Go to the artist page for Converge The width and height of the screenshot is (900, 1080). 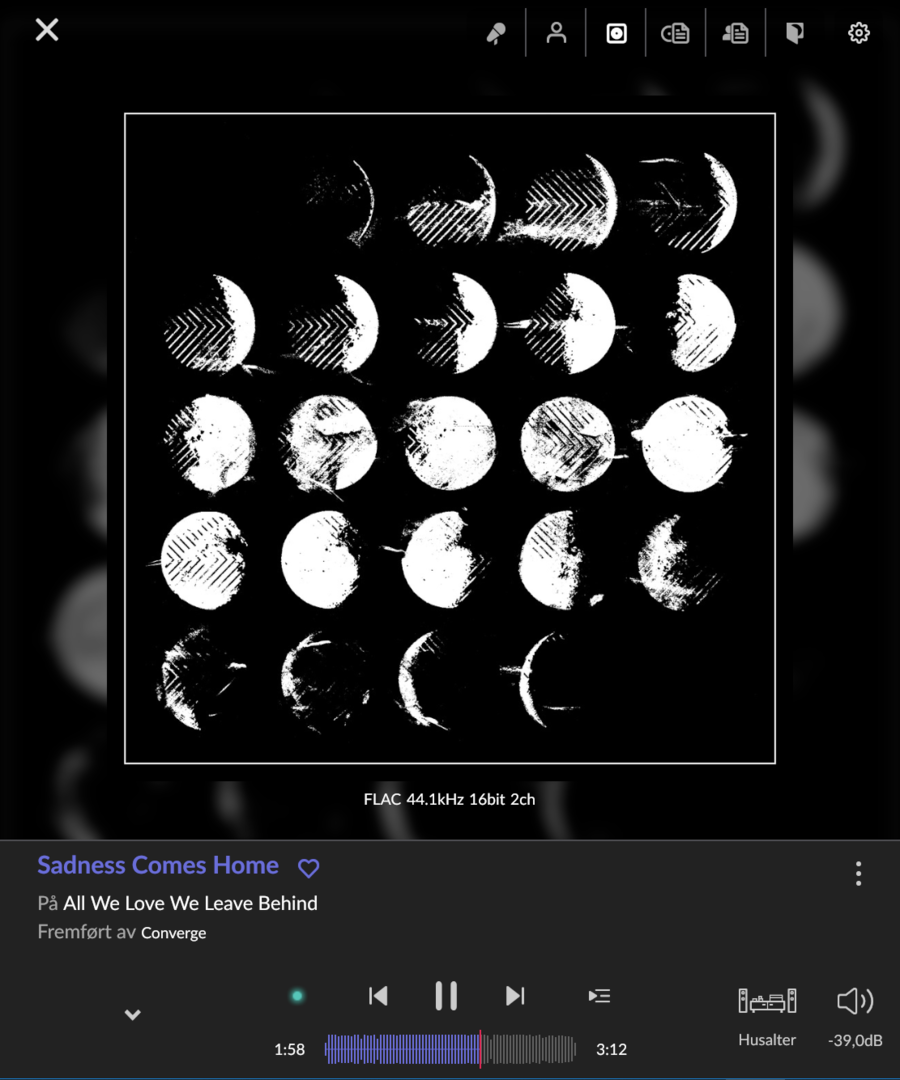pyautogui.click(x=173, y=933)
